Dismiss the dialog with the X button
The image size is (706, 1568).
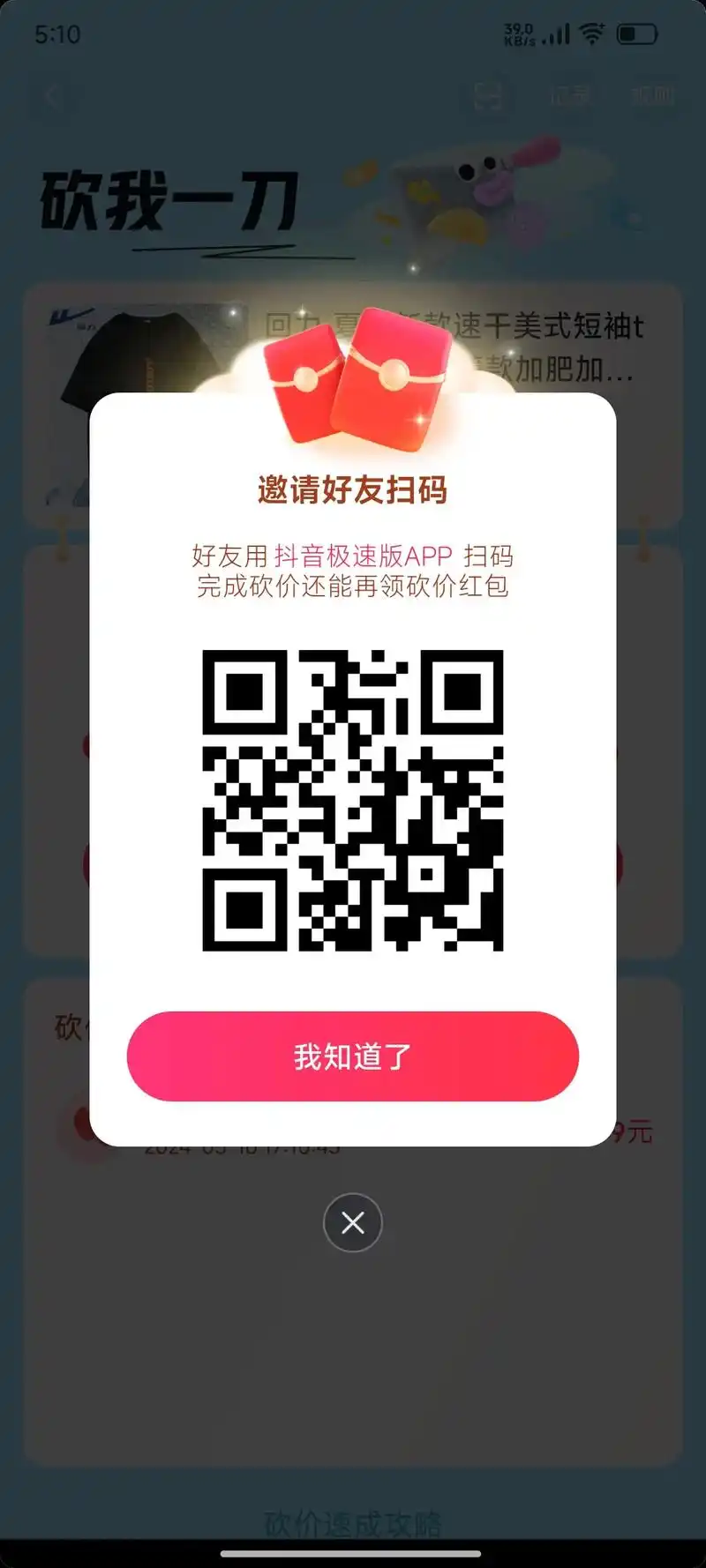[x=353, y=1223]
